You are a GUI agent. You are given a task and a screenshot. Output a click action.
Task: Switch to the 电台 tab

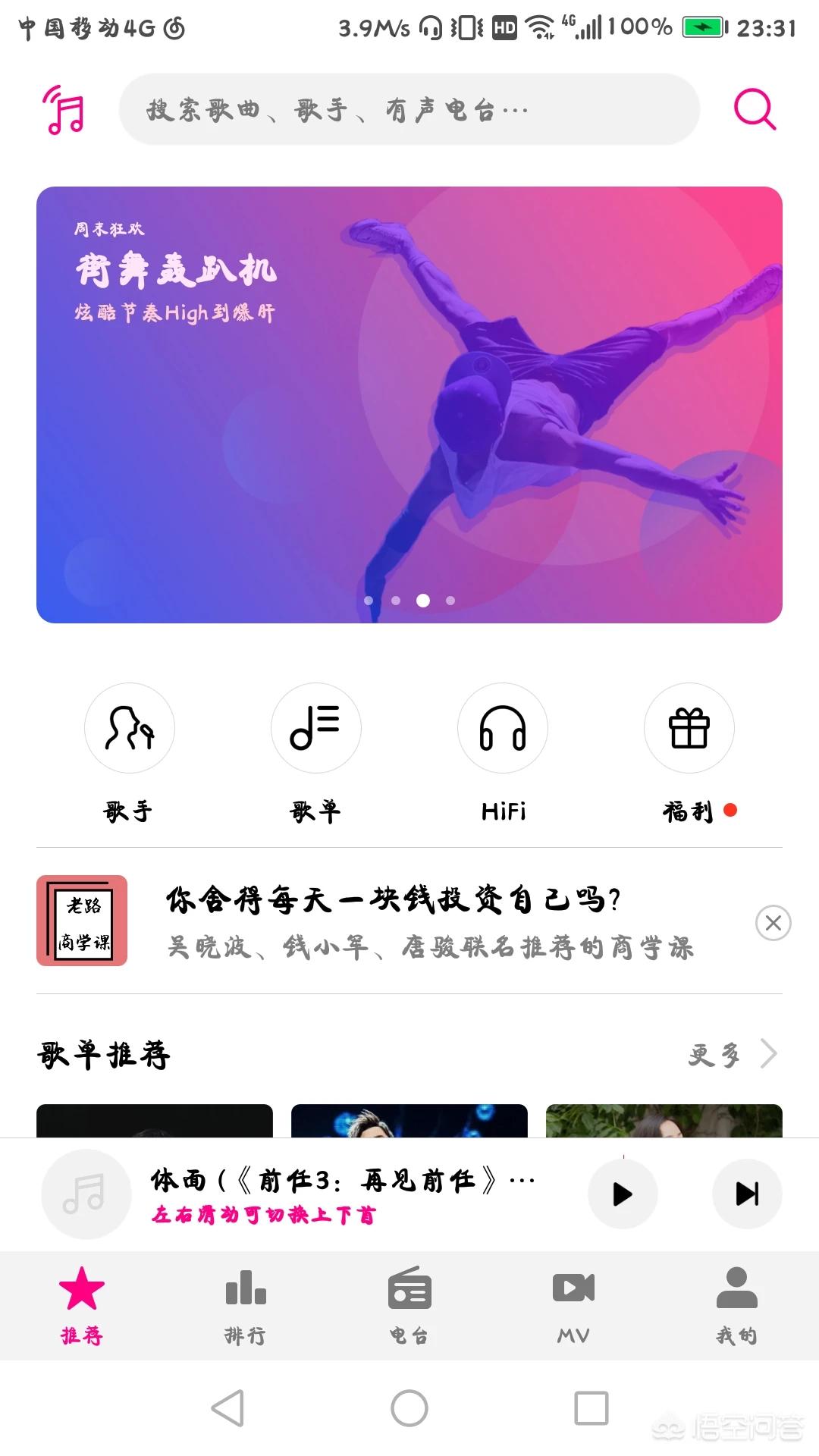pyautogui.click(x=409, y=1306)
